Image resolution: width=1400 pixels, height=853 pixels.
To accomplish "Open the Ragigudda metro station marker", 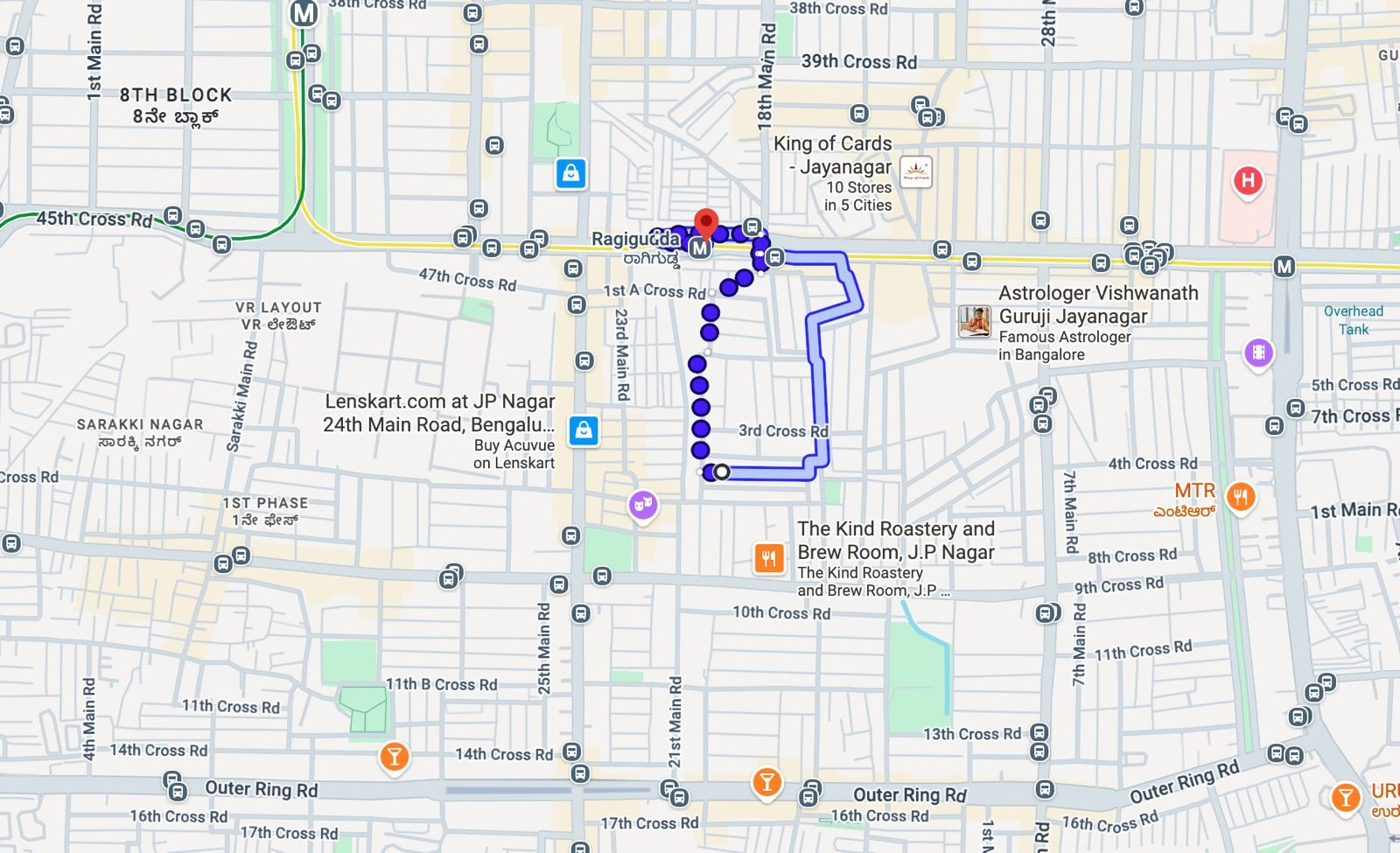I will (699, 249).
